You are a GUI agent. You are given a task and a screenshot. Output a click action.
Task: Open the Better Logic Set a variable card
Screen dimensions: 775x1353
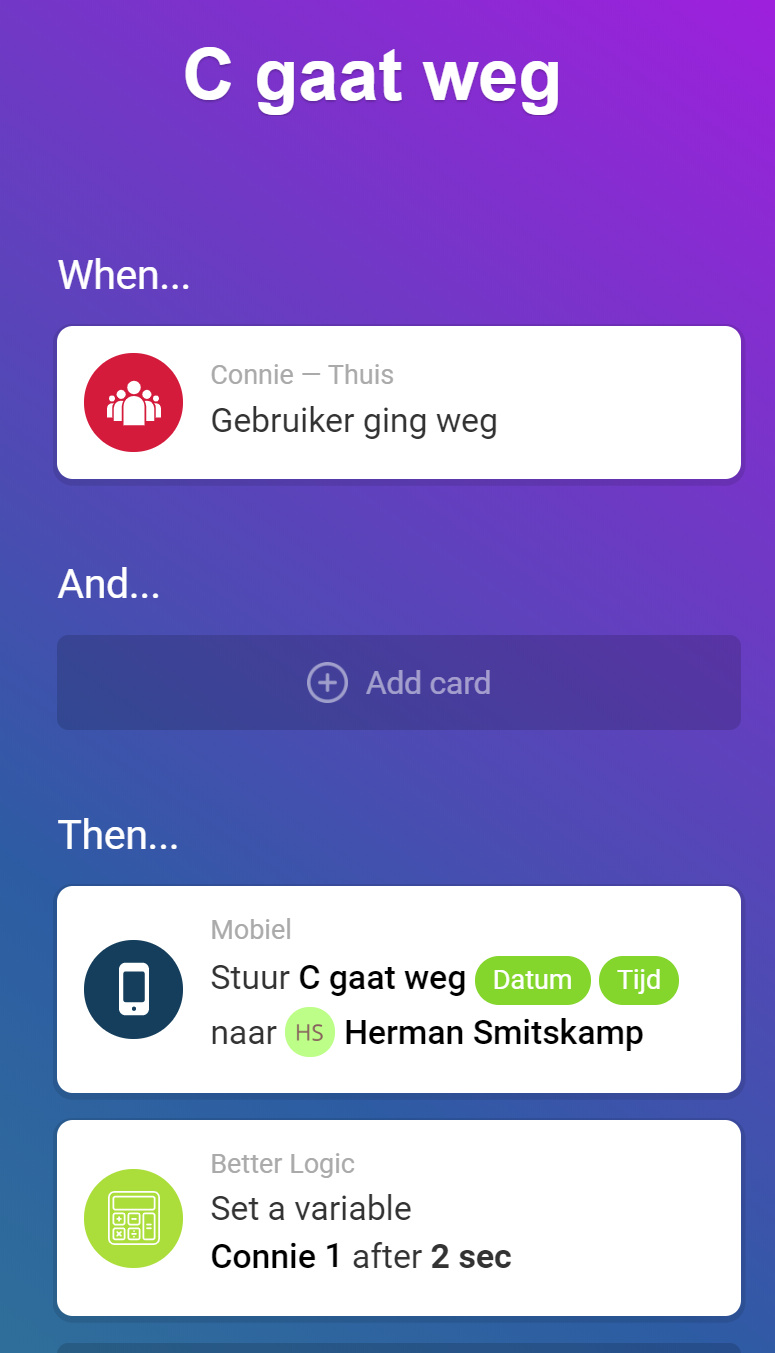(x=398, y=1217)
